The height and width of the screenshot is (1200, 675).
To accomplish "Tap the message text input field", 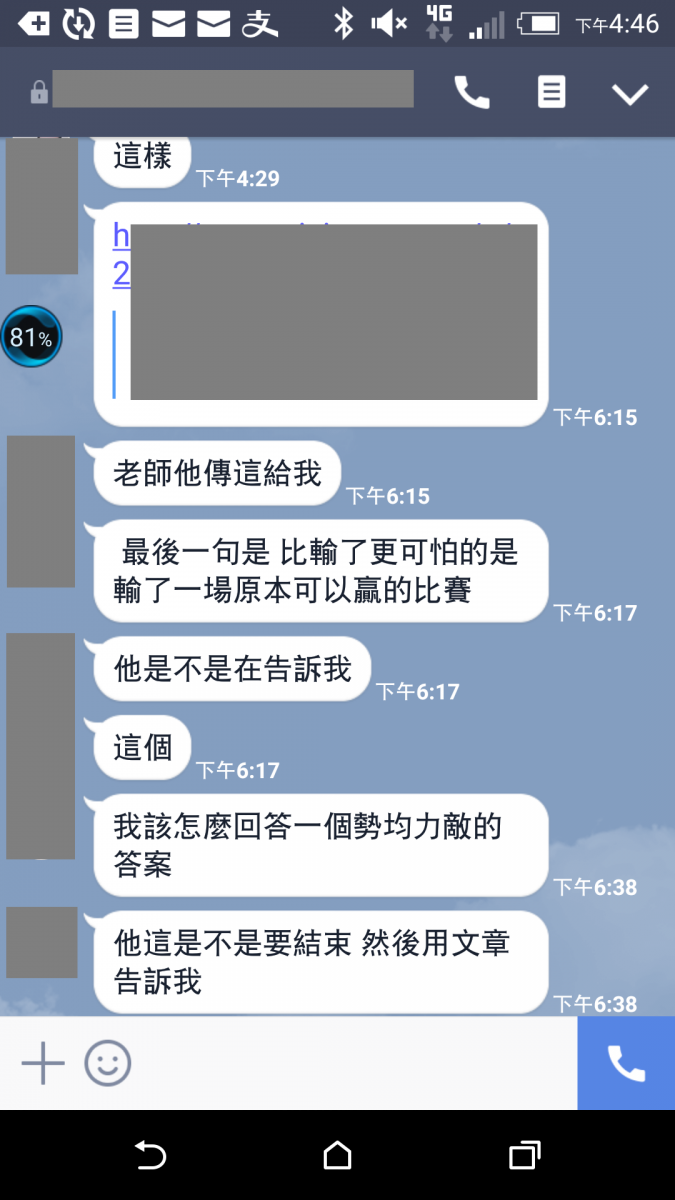I will (x=350, y=1063).
